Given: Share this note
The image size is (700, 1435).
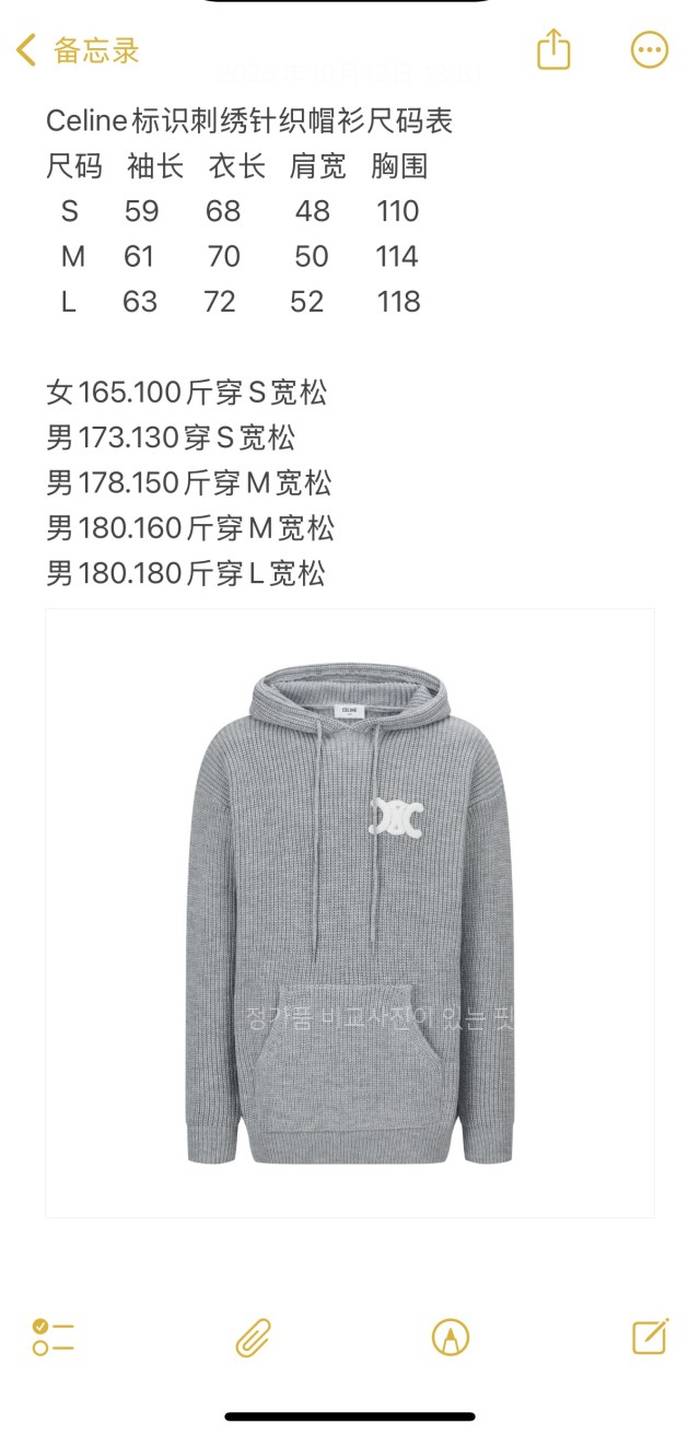Looking at the screenshot, I should (x=553, y=49).
